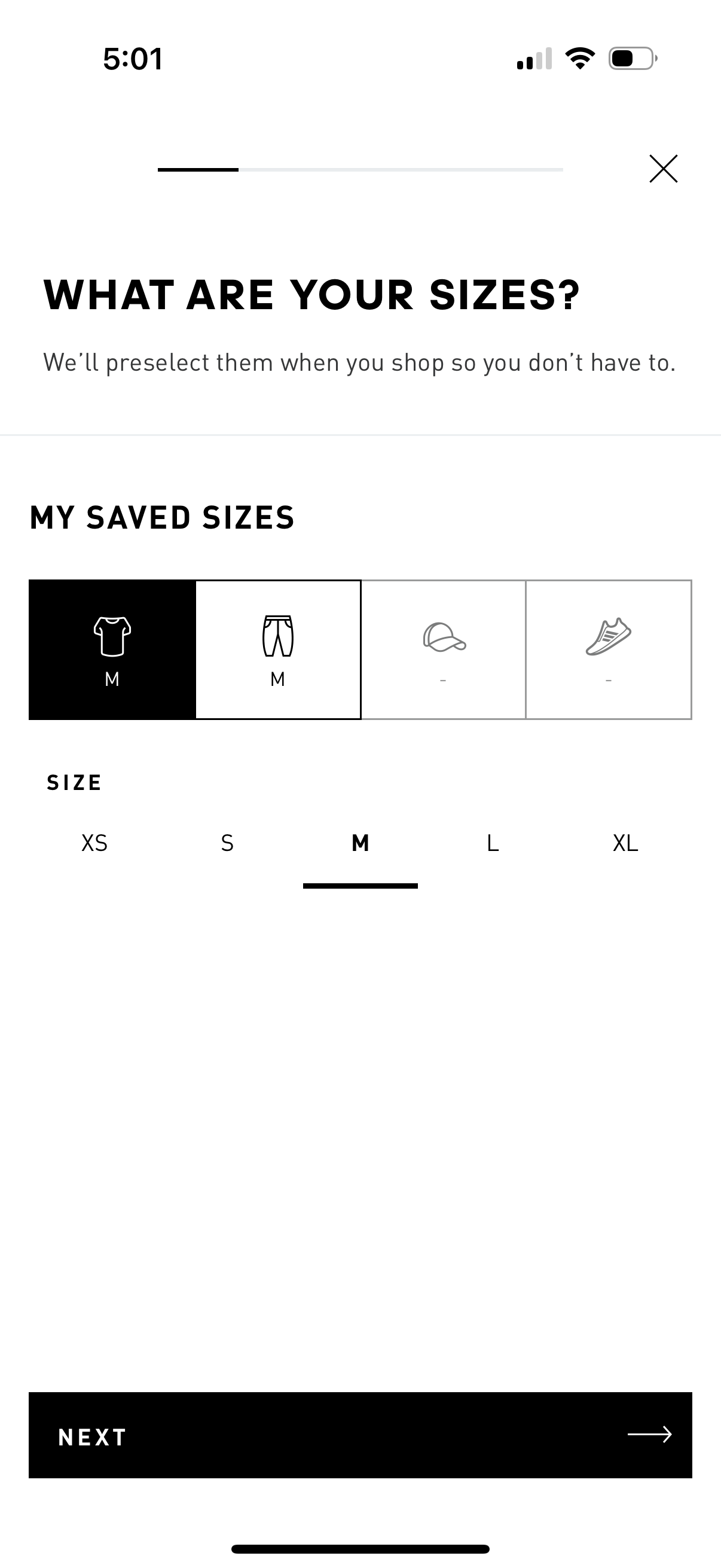Viewport: 721px width, 1568px height.
Task: Choose size L
Action: (x=491, y=843)
